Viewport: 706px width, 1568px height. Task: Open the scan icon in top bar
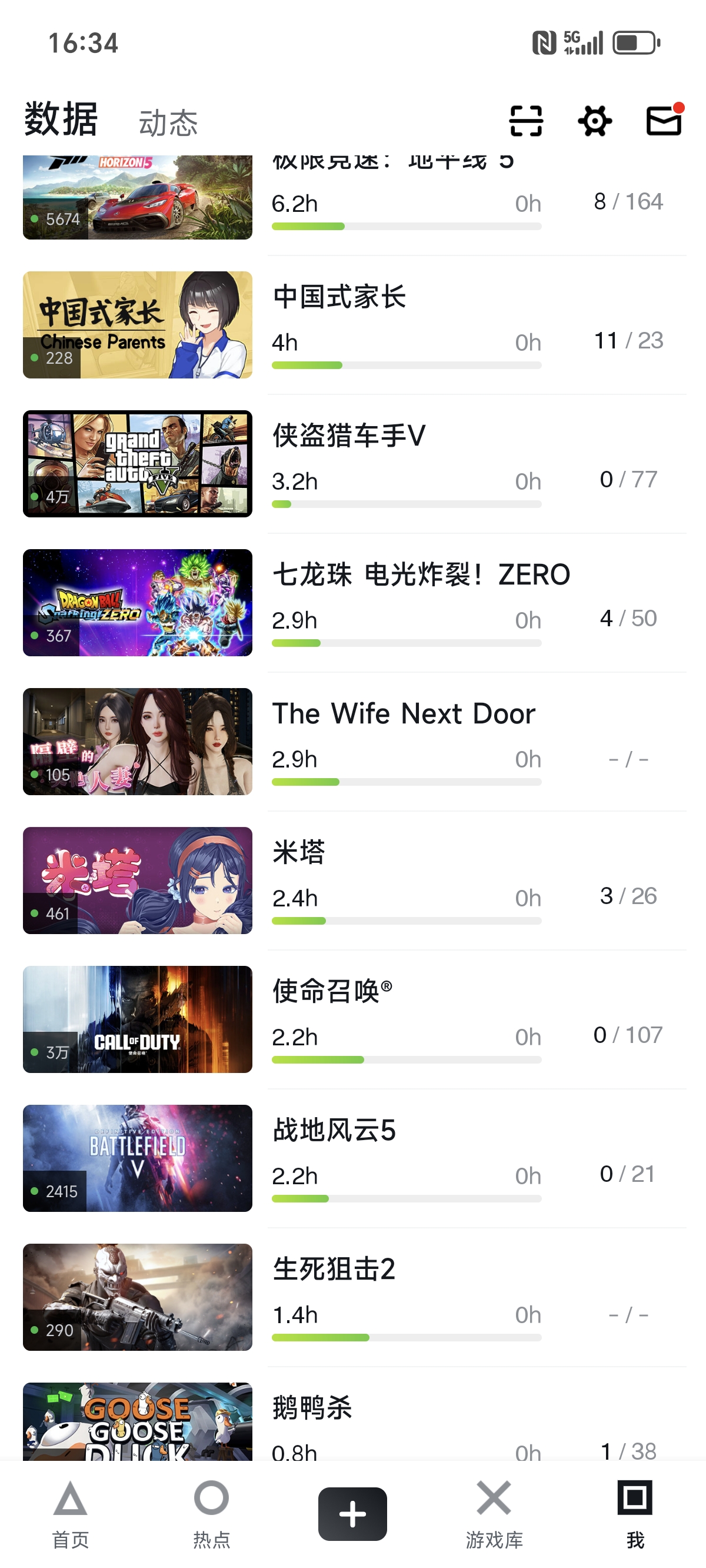pyautogui.click(x=526, y=121)
